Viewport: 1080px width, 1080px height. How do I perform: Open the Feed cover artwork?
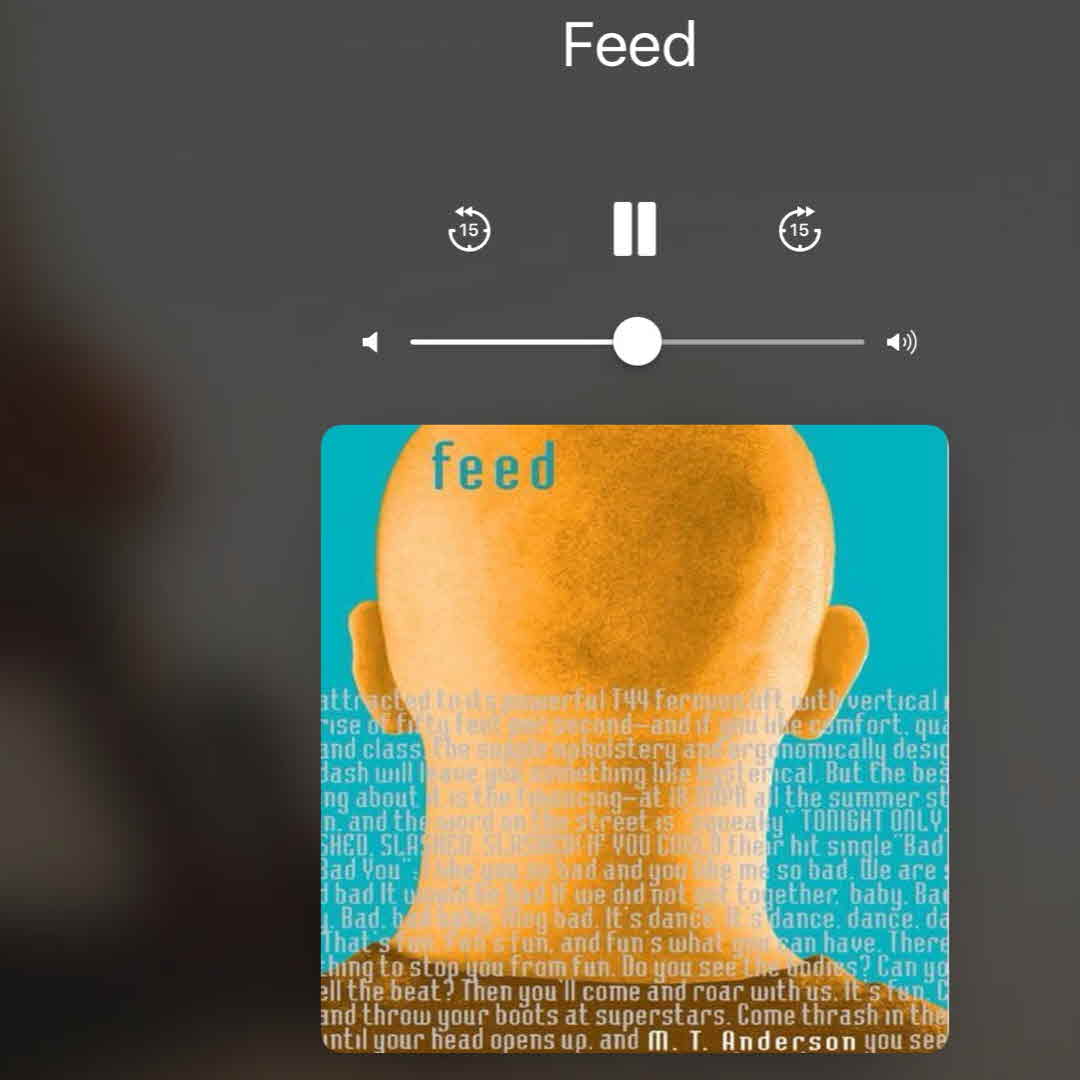point(634,738)
